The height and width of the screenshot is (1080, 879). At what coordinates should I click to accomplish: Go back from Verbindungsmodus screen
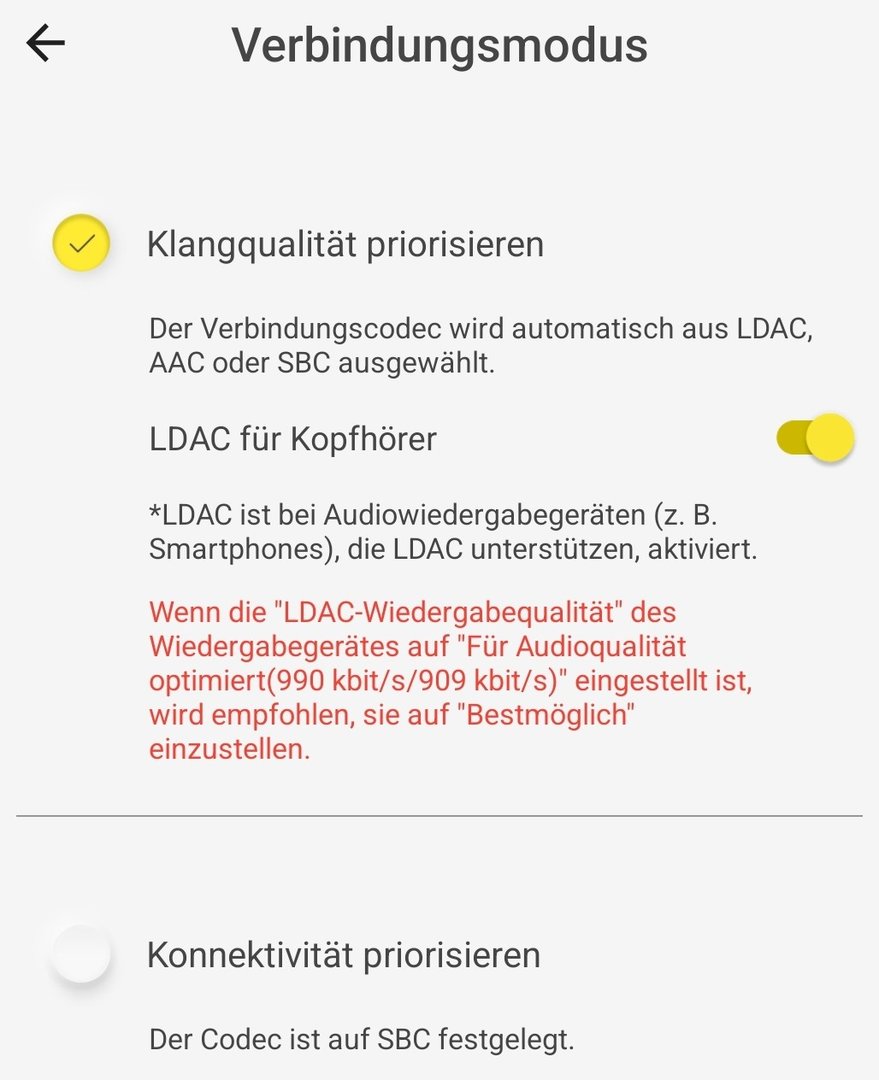point(46,44)
